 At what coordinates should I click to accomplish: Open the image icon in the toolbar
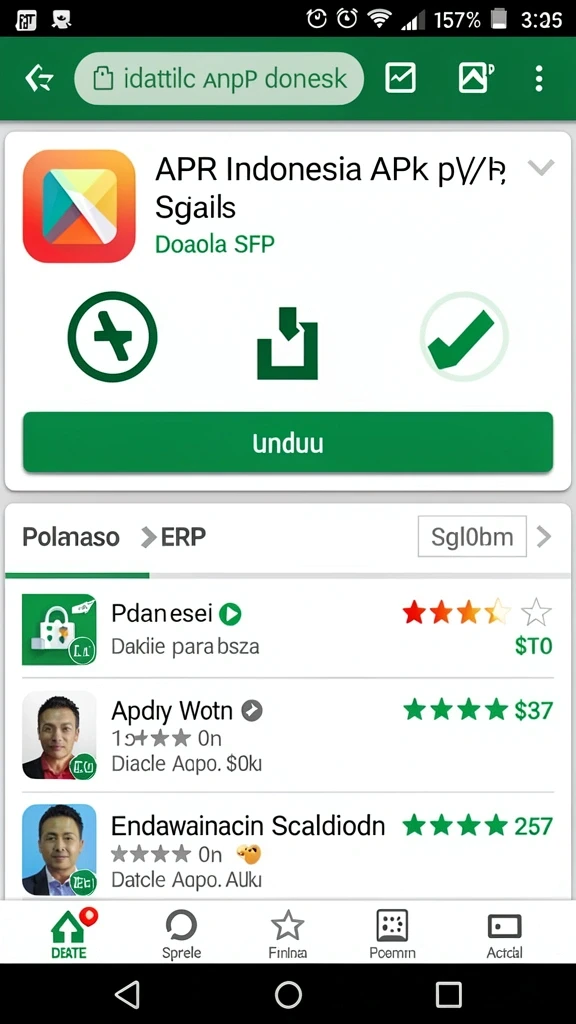476,78
